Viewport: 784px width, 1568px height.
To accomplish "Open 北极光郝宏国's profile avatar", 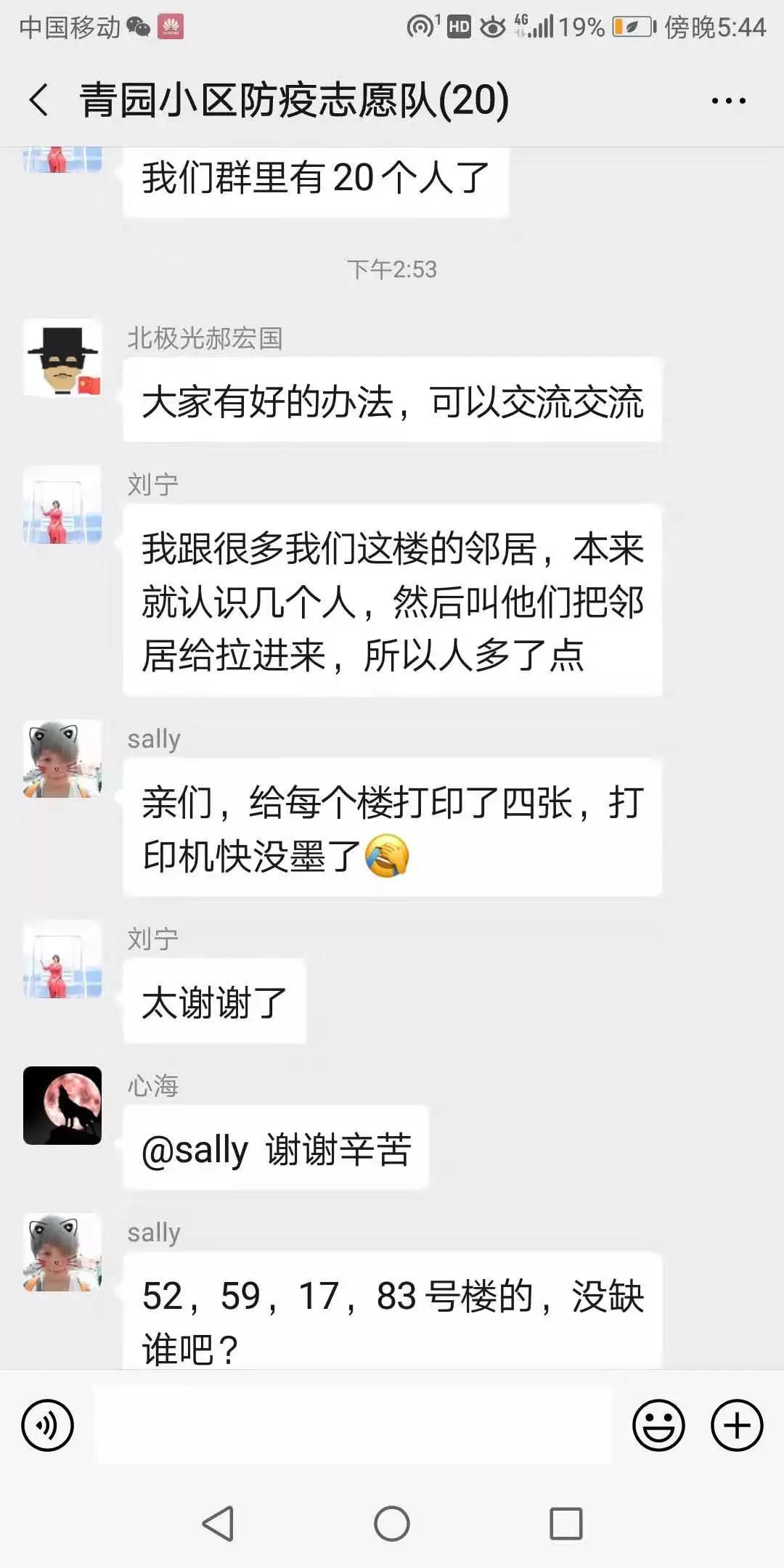I will tap(62, 358).
